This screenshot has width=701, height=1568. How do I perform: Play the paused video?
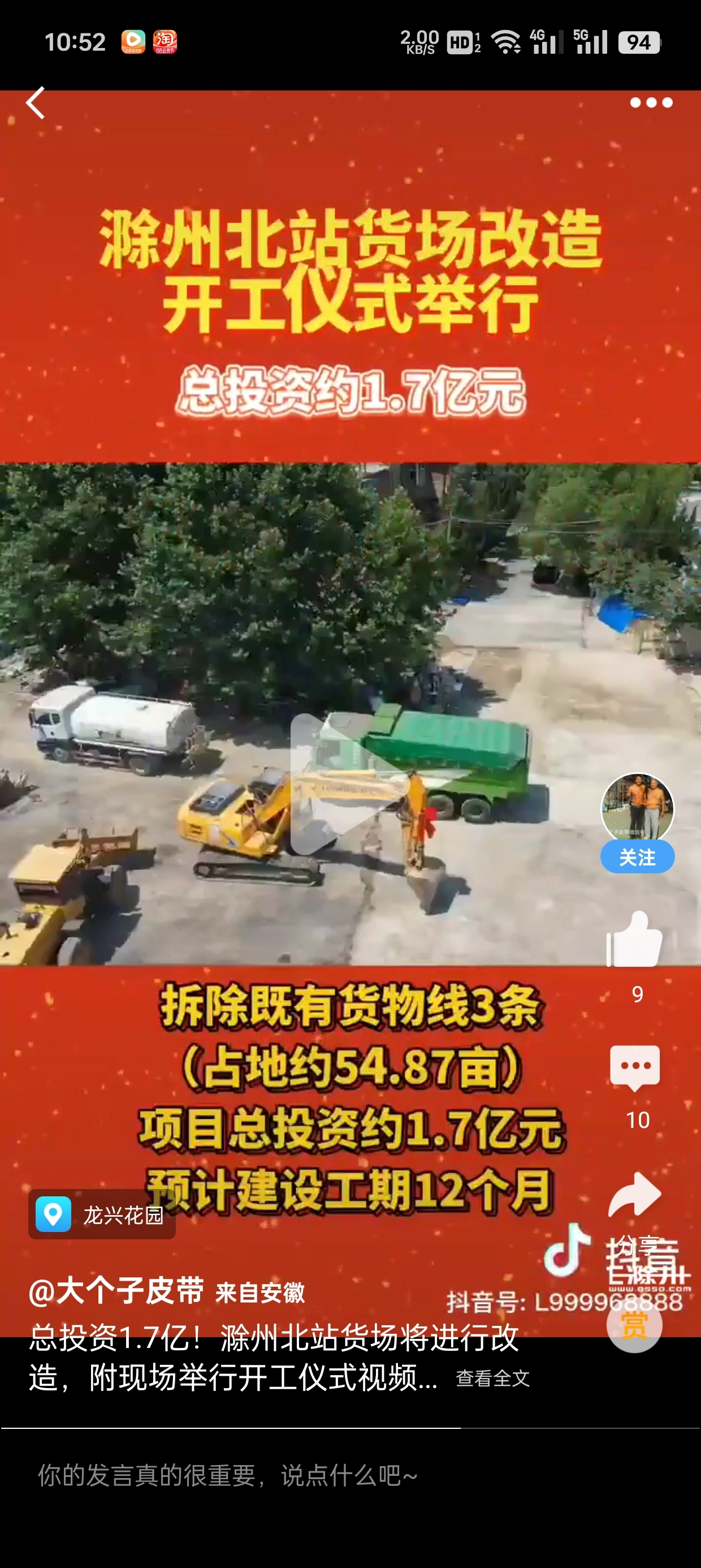pyautogui.click(x=350, y=784)
